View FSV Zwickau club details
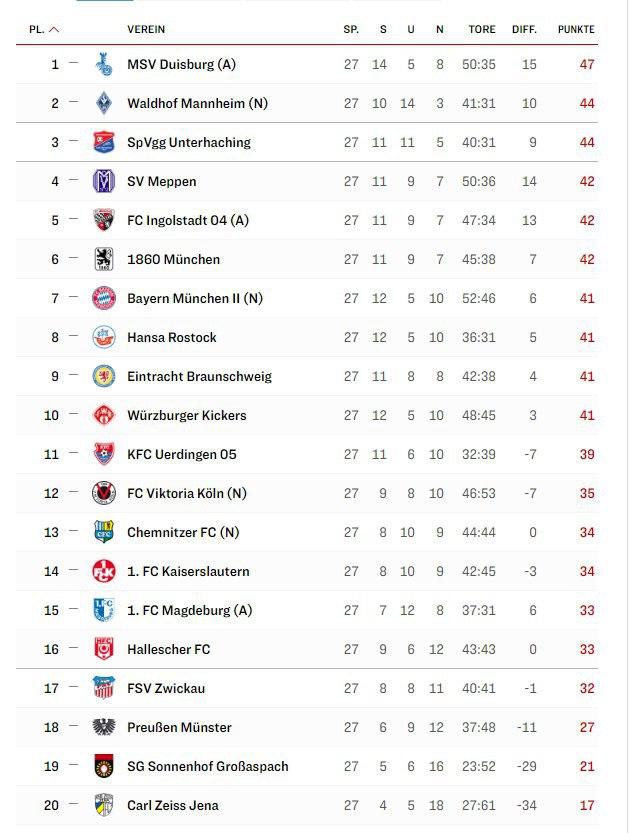The height and width of the screenshot is (833, 633). [x=168, y=689]
